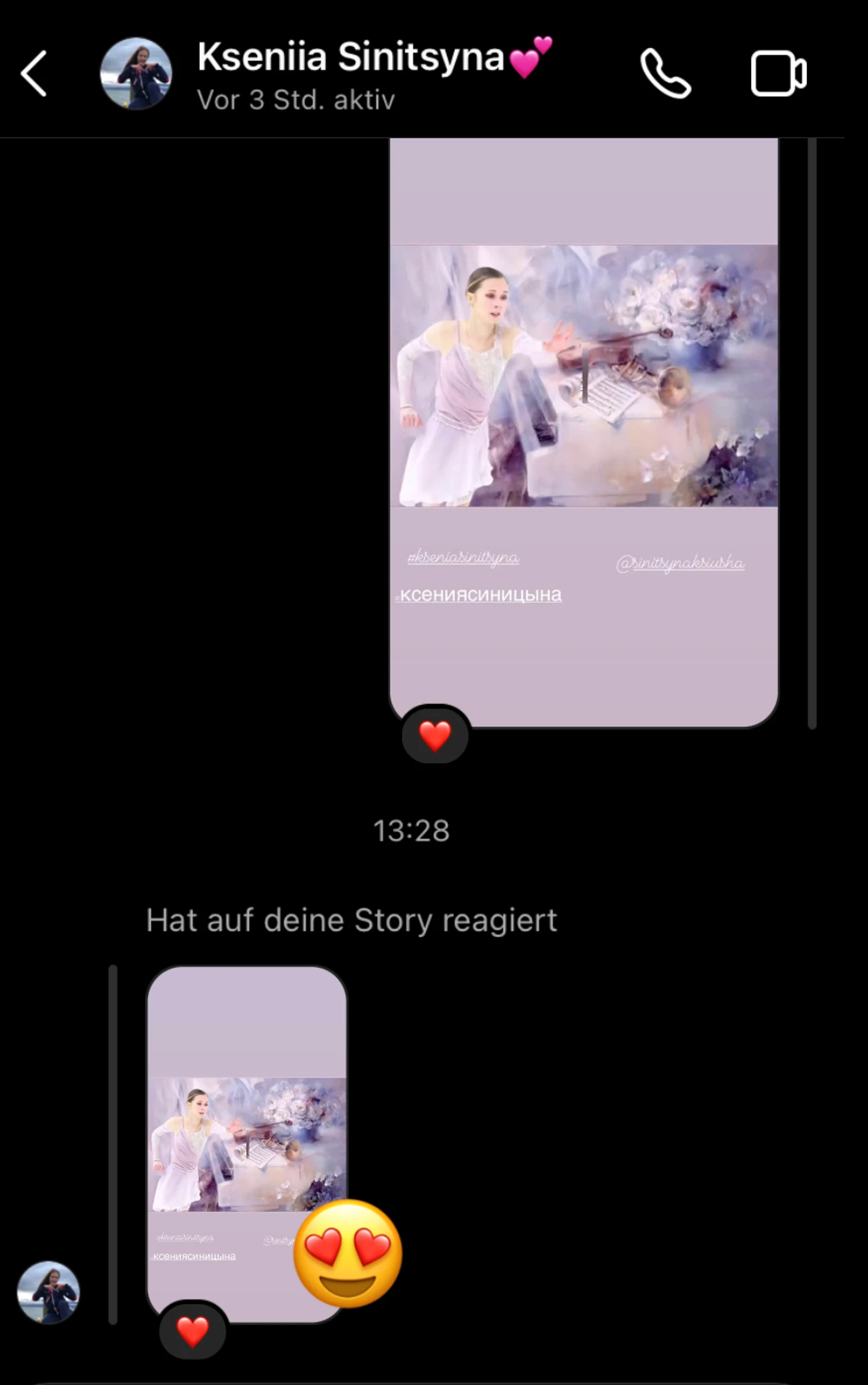Go back to the chat list
The width and height of the screenshot is (868, 1385).
pyautogui.click(x=34, y=73)
